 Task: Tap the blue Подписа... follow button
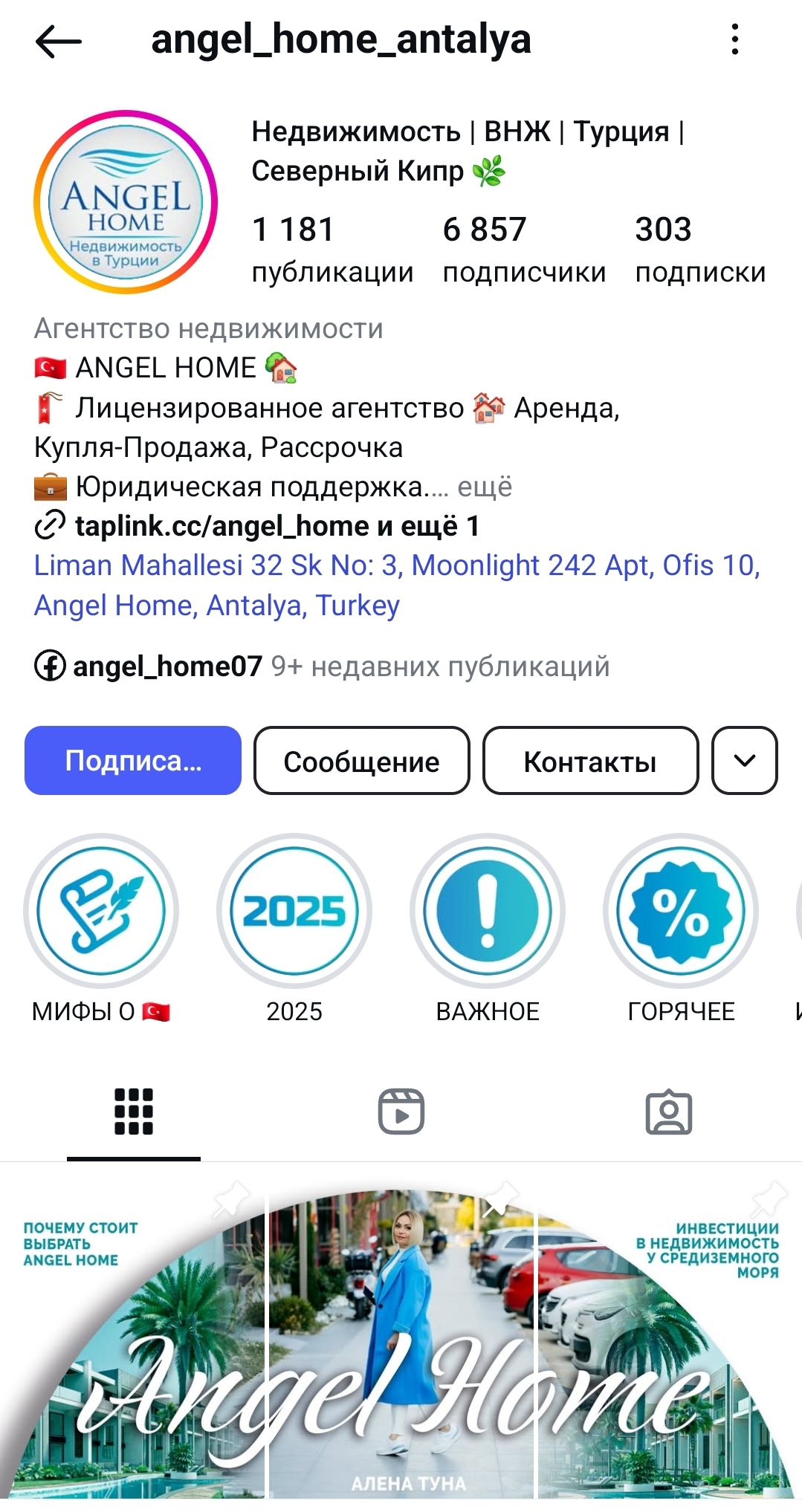tap(133, 761)
